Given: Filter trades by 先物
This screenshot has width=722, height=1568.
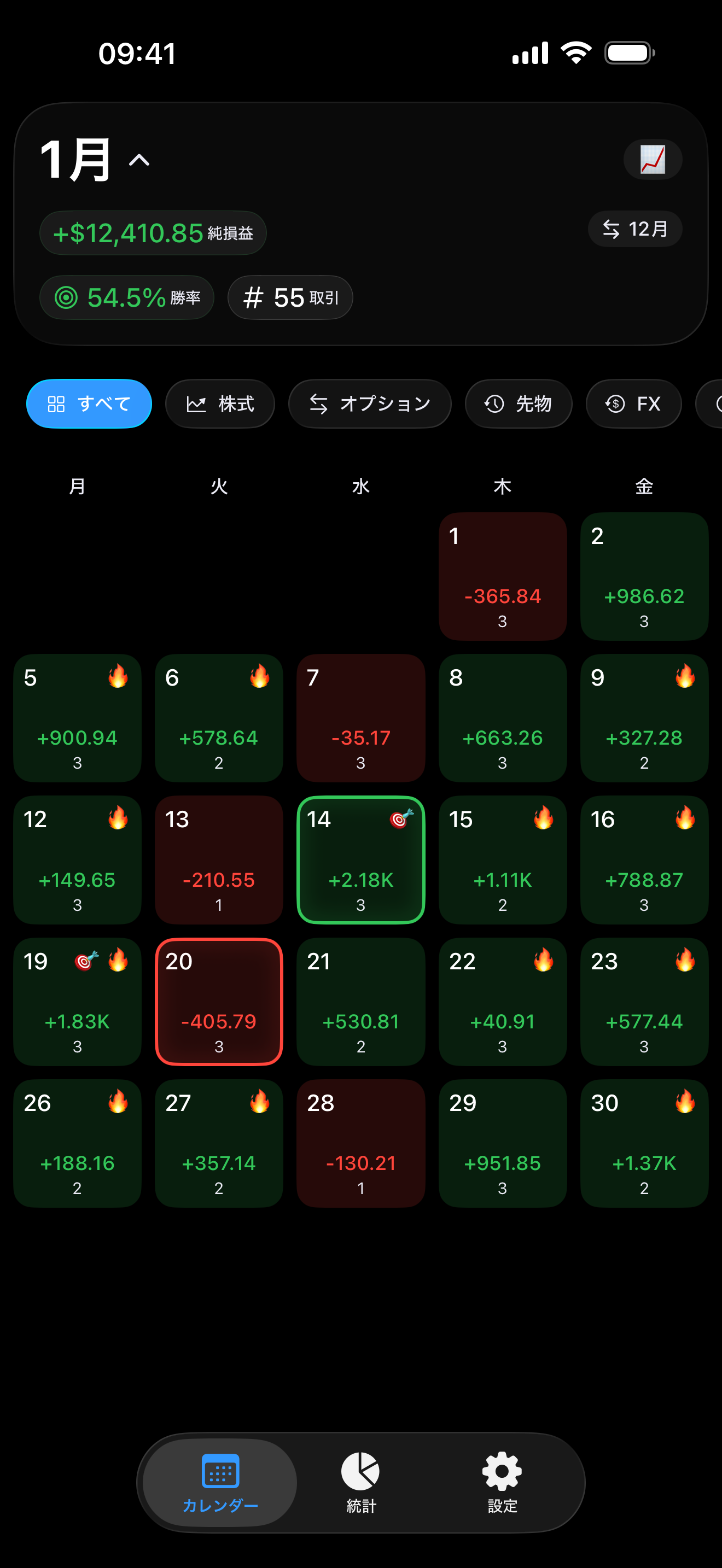Looking at the screenshot, I should click(518, 403).
